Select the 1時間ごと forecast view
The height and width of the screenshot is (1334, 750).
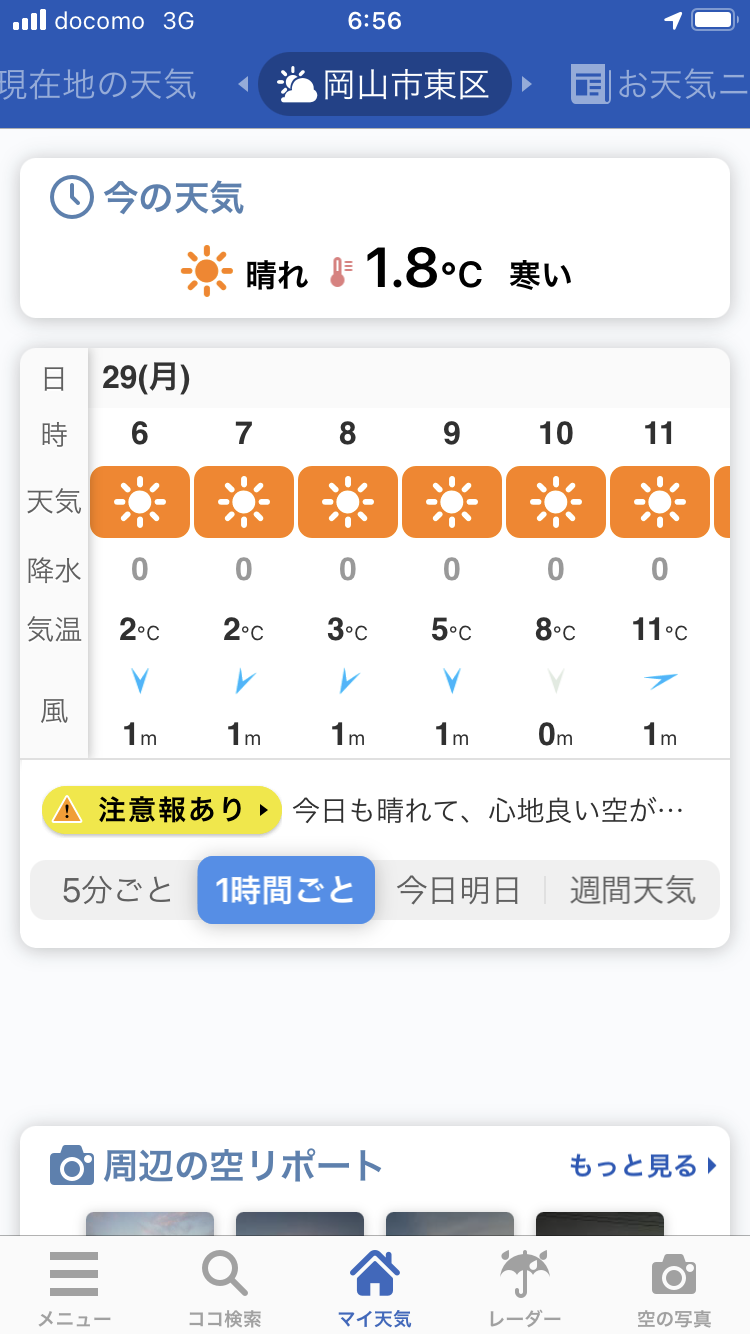pyautogui.click(x=286, y=890)
